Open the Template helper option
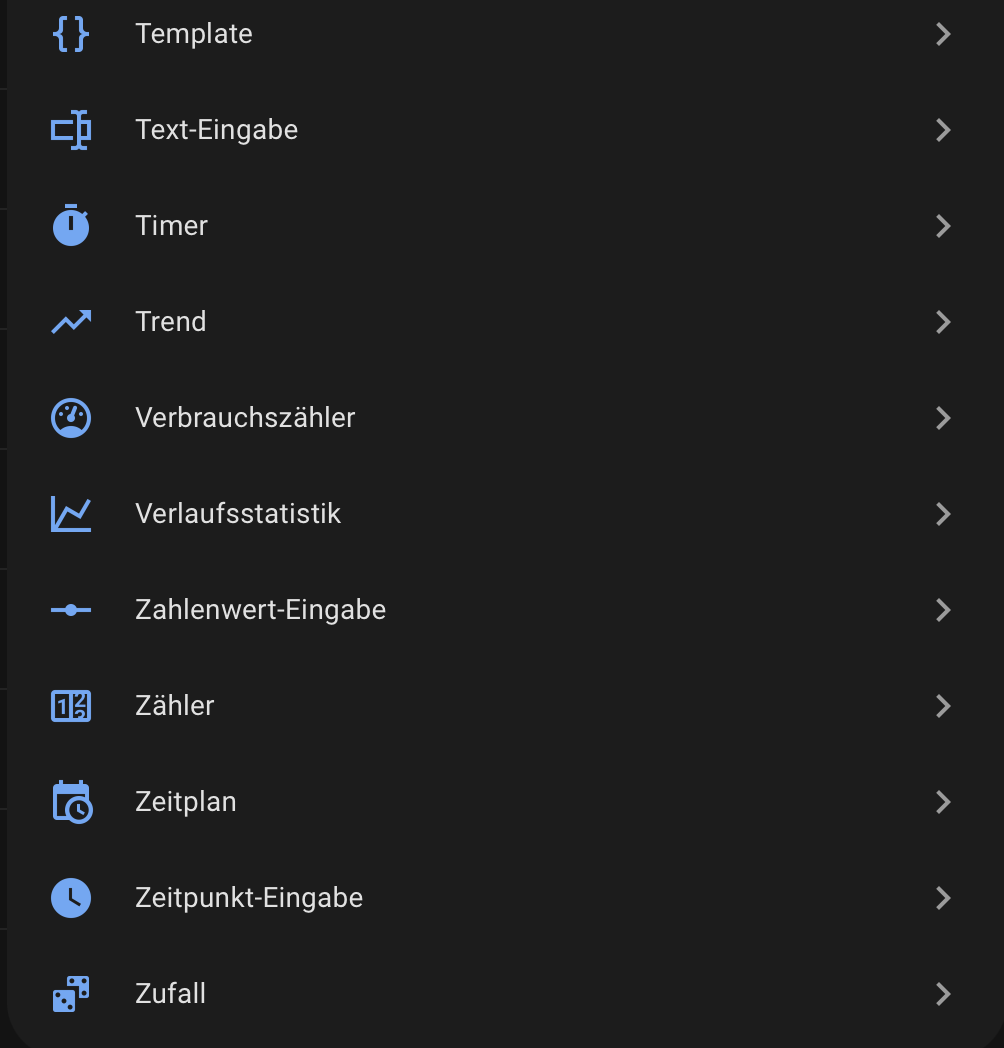Image resolution: width=1004 pixels, height=1048 pixels. tap(194, 34)
